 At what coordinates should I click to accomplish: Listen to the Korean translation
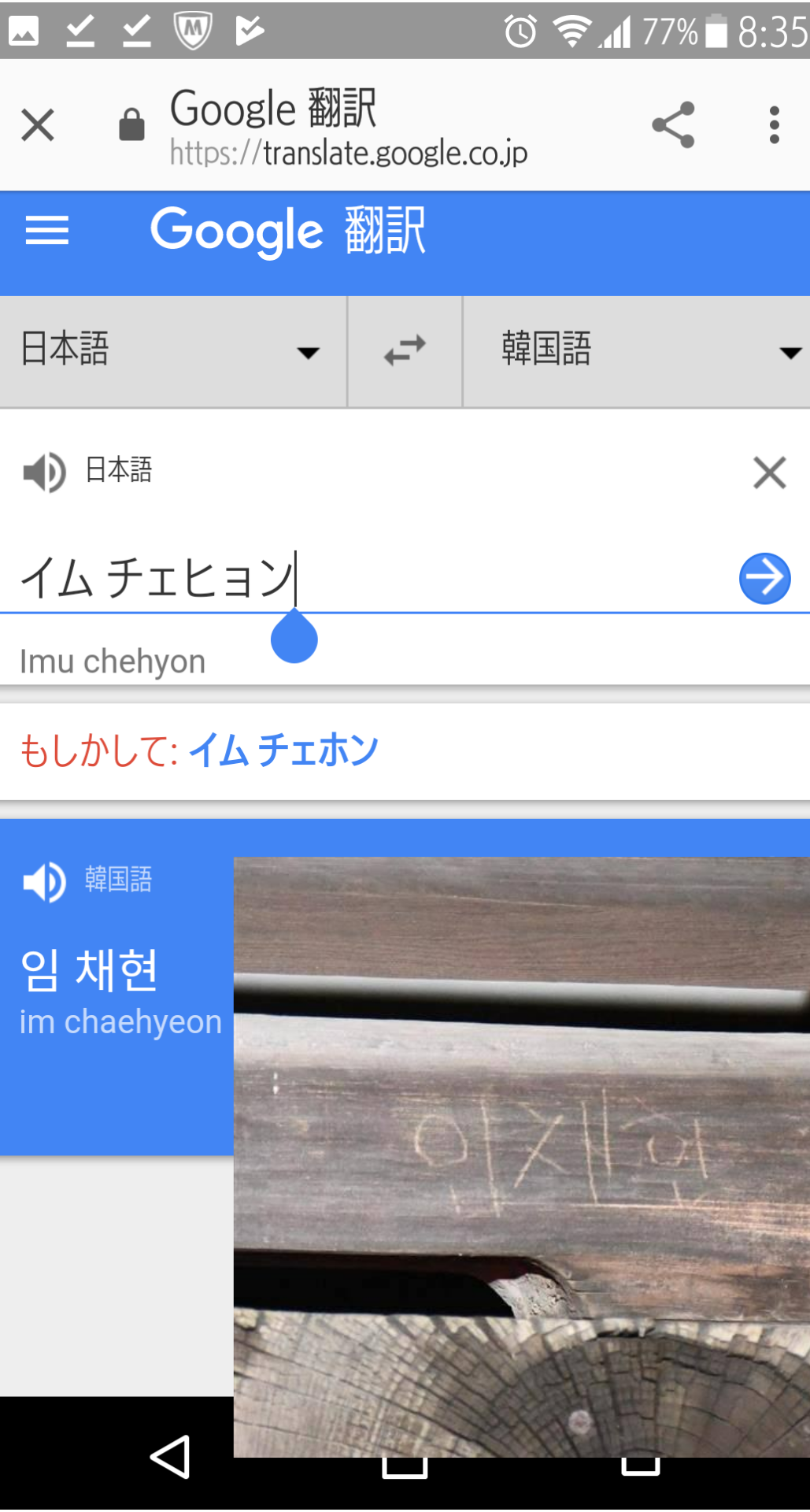[44, 881]
